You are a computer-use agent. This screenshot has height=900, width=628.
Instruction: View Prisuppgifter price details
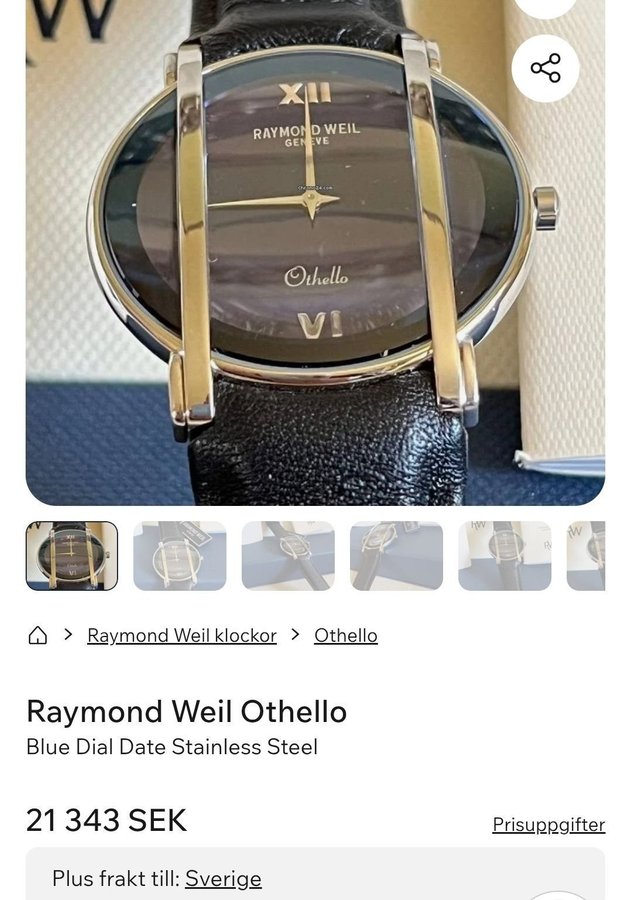pos(548,825)
